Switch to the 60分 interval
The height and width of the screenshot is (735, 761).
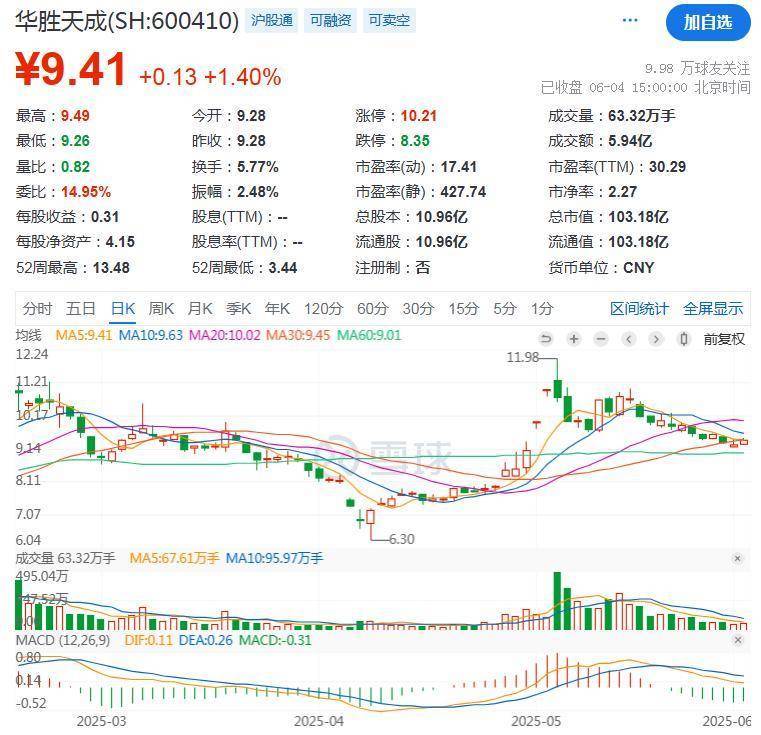tap(372, 308)
